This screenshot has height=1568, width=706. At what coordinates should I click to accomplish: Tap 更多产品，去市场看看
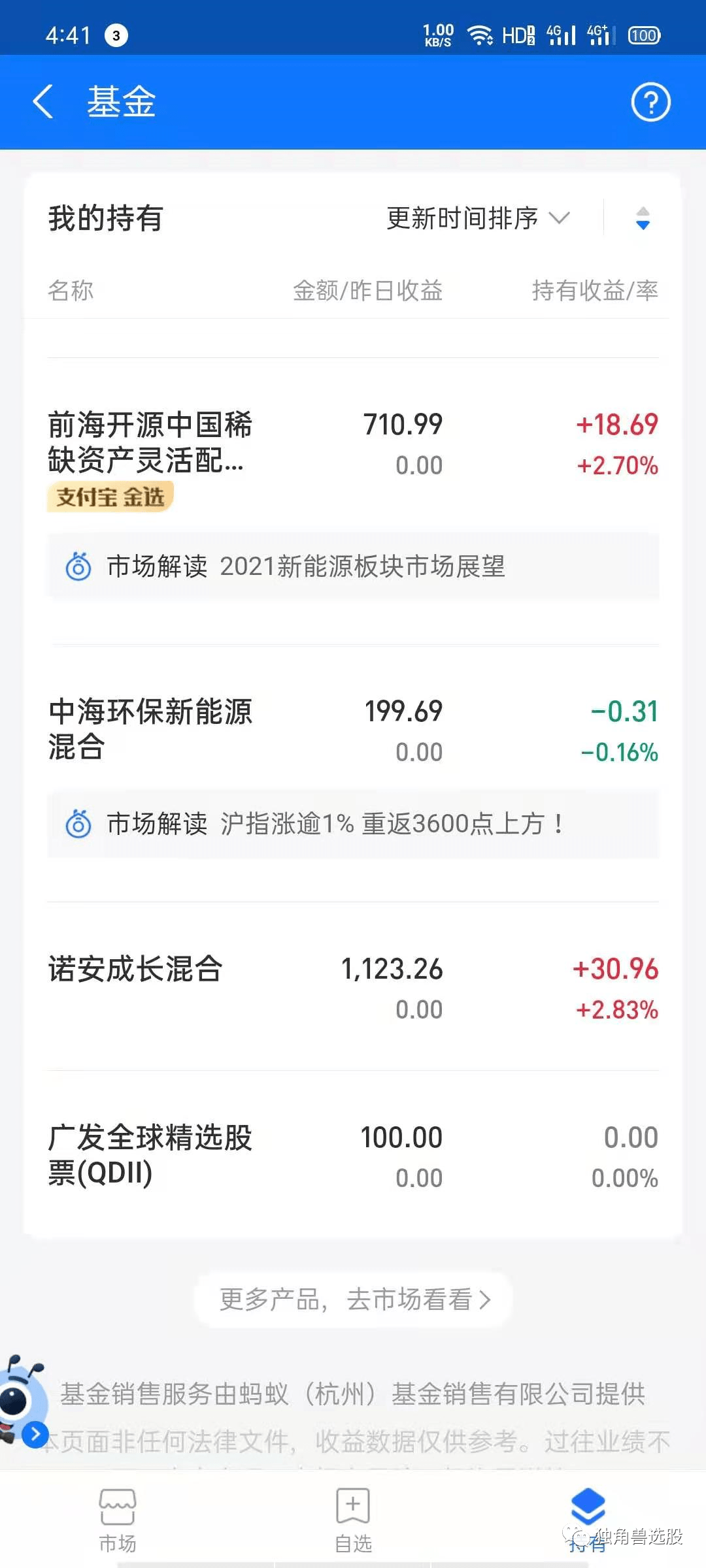(x=354, y=1299)
